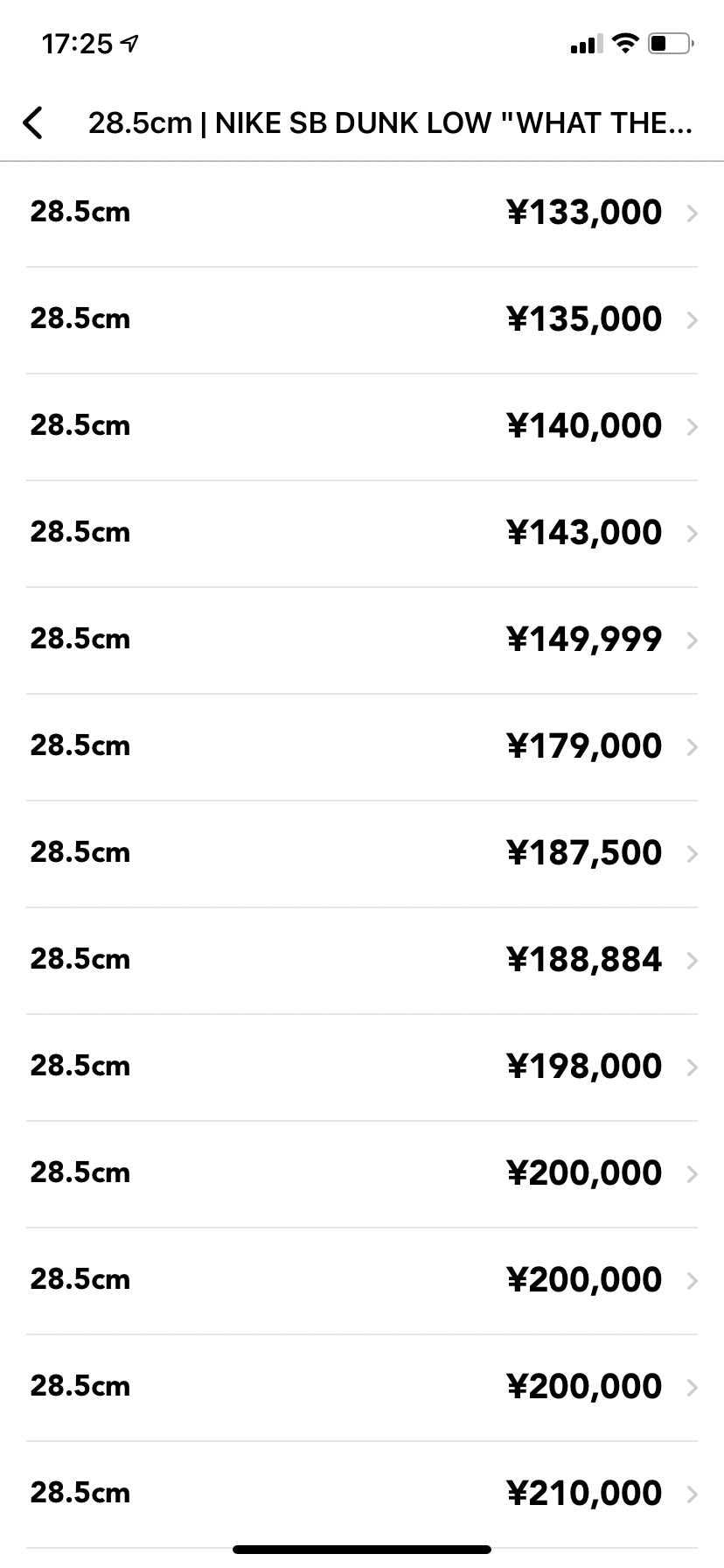This screenshot has width=724, height=1568.
Task: View the ¥140,000 listing
Action: tap(362, 426)
